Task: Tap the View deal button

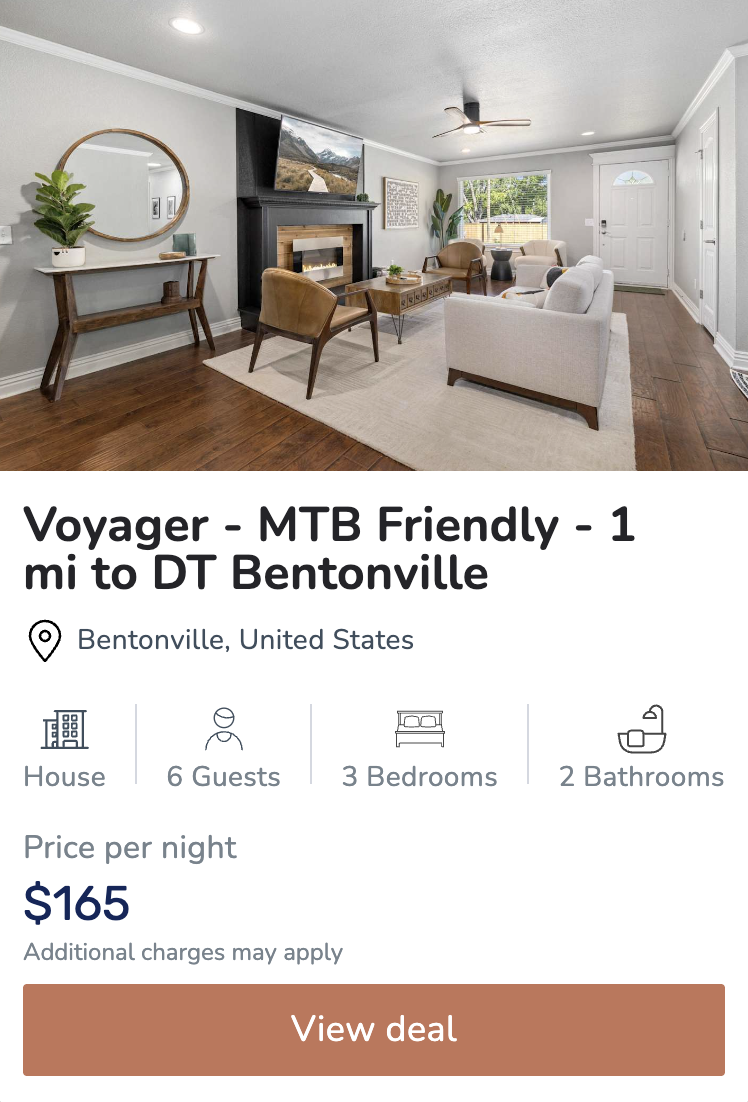Action: click(374, 1029)
